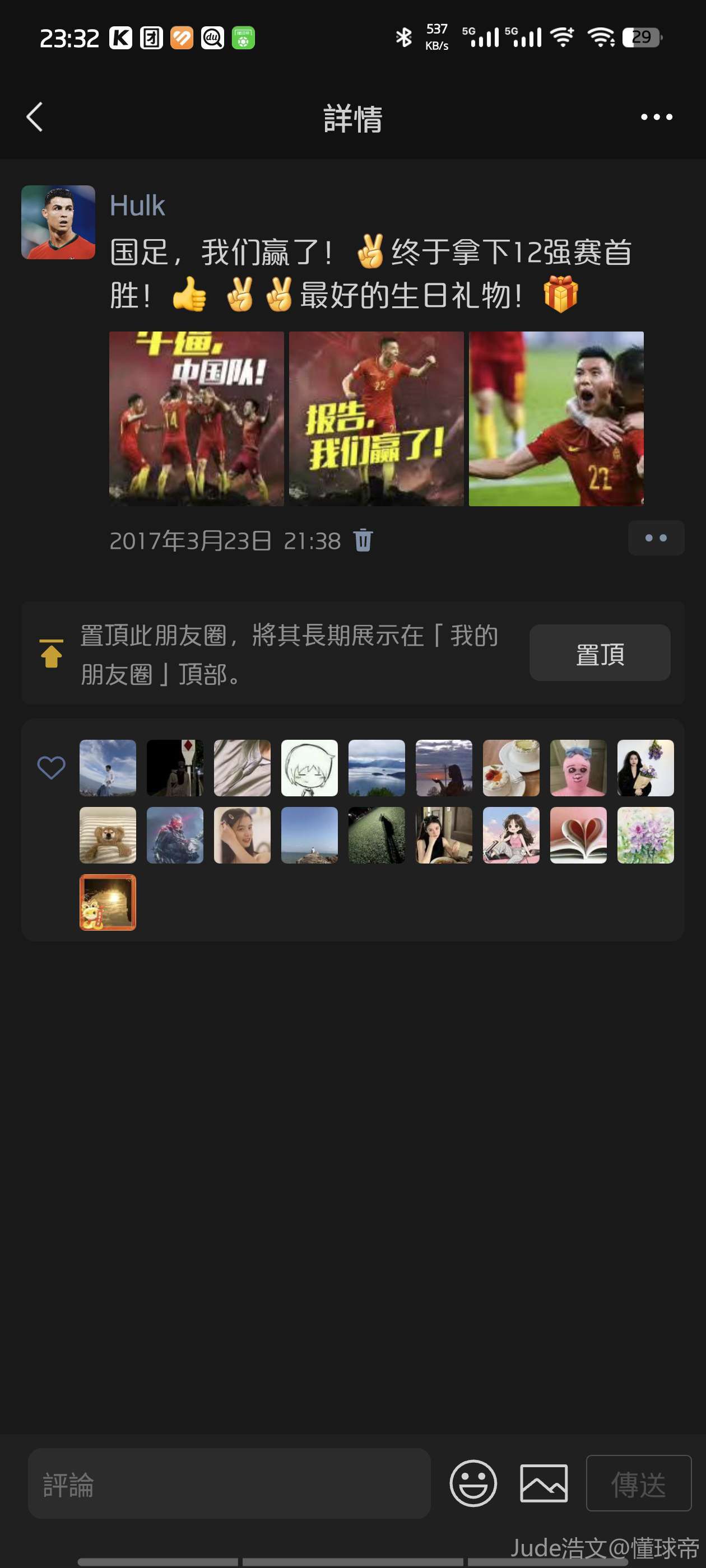This screenshot has width=706, height=1568.
Task: Open the emoji picker
Action: (x=473, y=1483)
